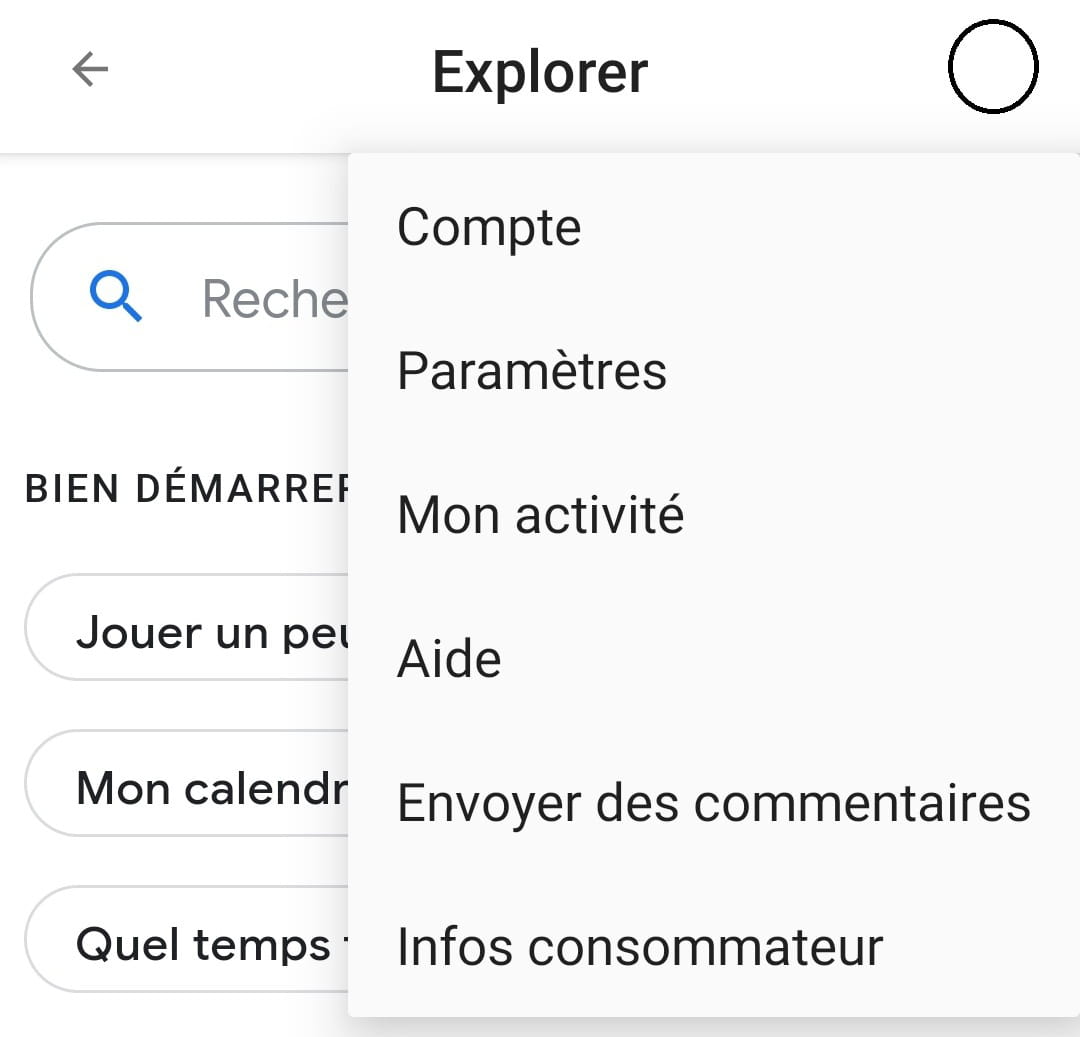
Task: Open Paramètres settings
Action: (532, 371)
